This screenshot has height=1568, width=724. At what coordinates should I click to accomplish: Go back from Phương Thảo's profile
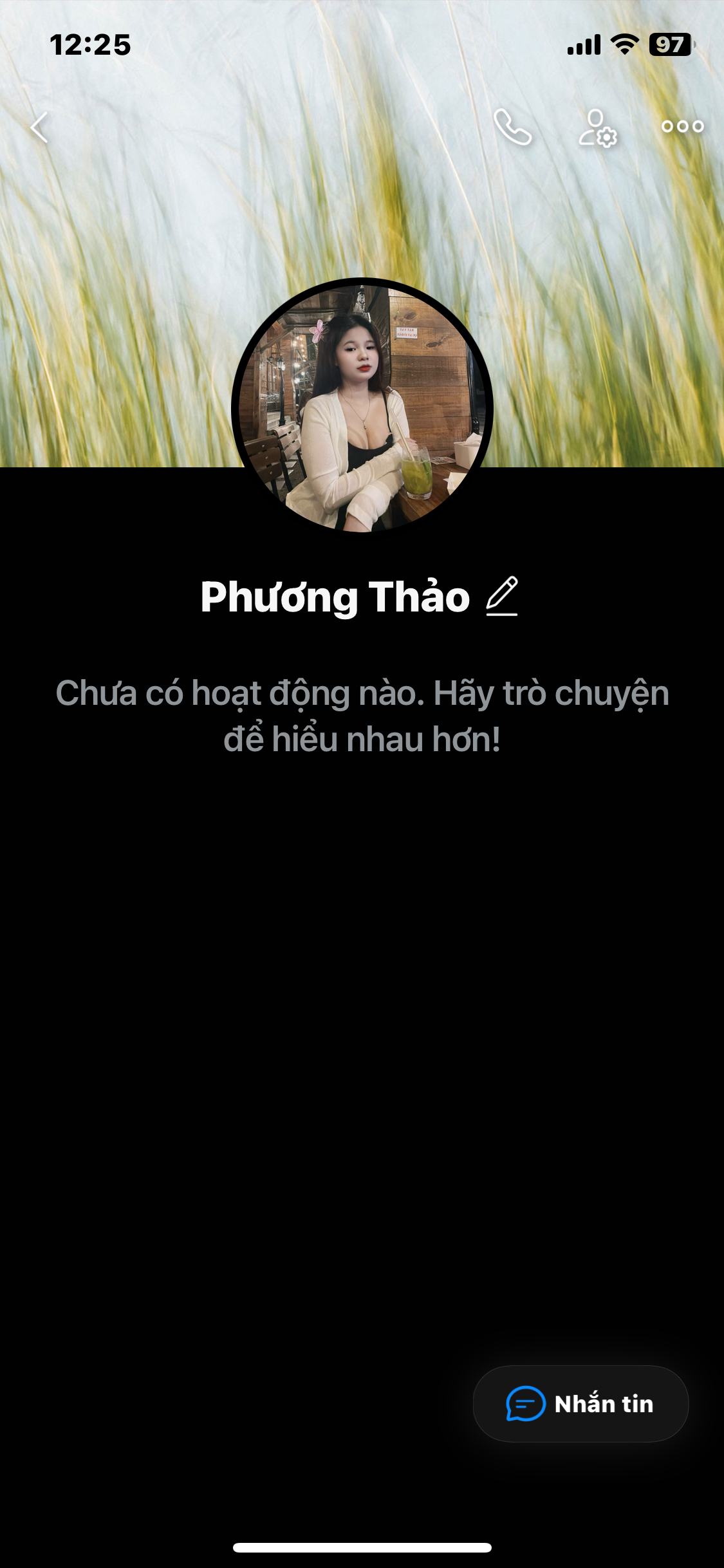coord(40,127)
